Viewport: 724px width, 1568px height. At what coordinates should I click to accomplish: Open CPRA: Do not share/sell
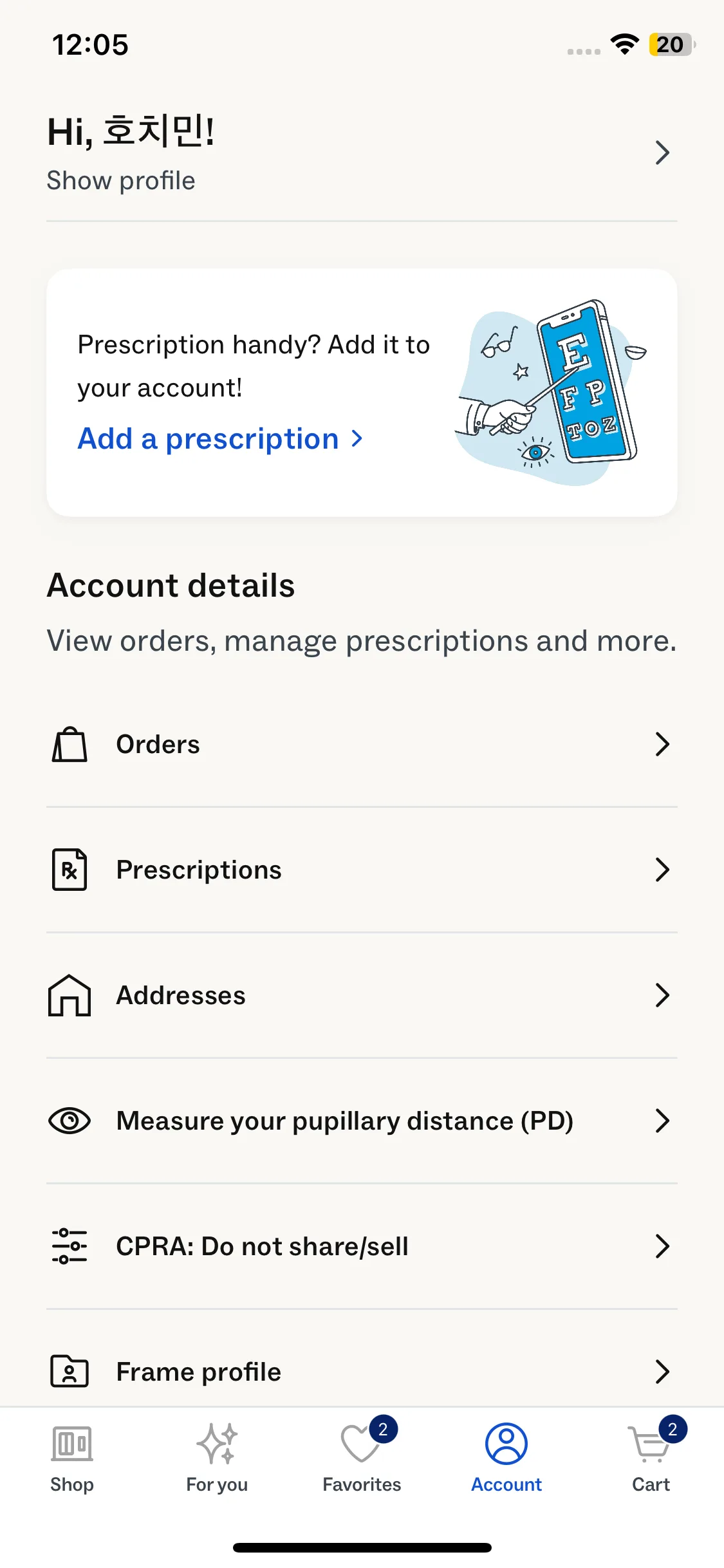[x=360, y=1246]
